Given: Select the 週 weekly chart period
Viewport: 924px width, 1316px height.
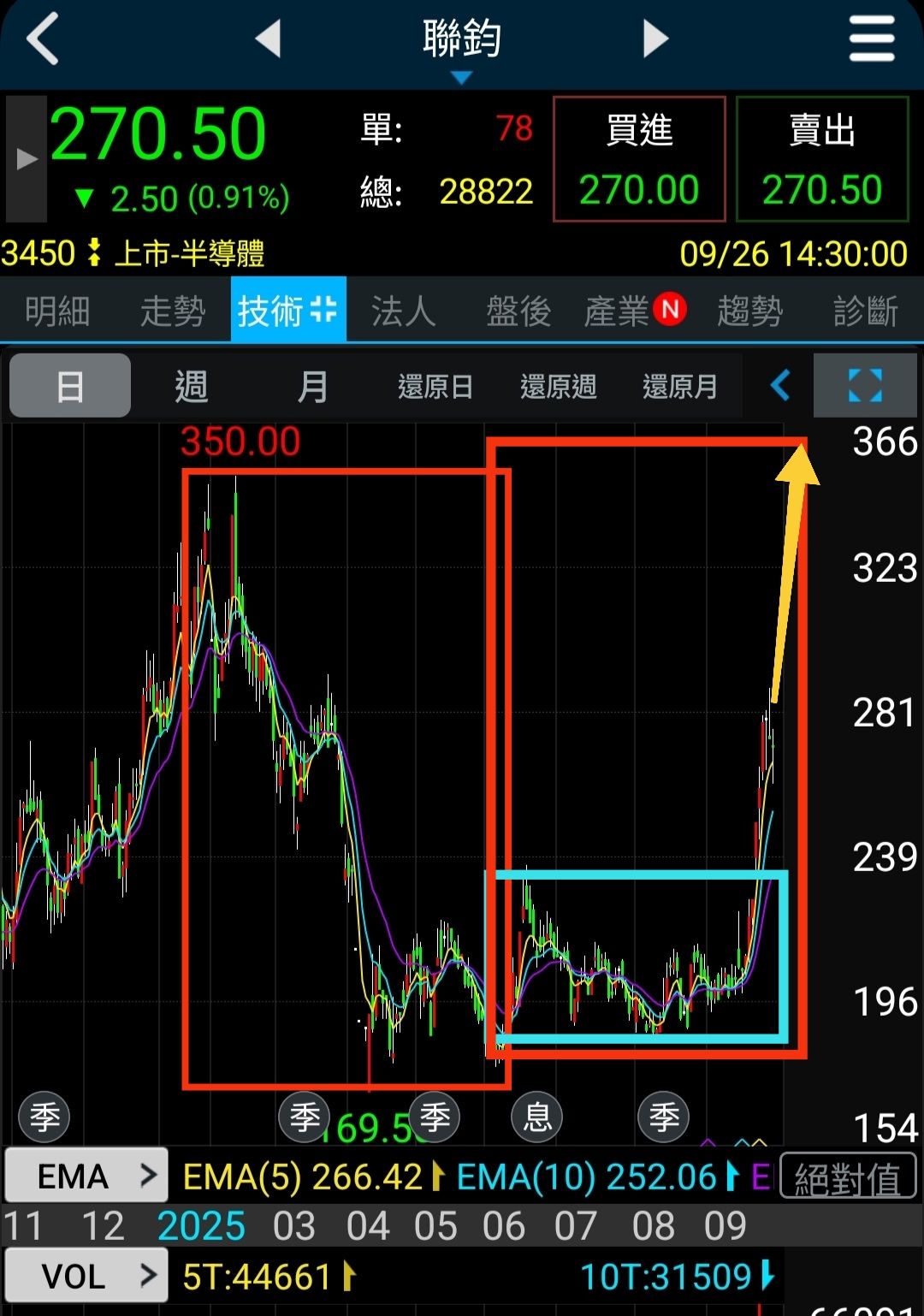Looking at the screenshot, I should coord(191,386).
